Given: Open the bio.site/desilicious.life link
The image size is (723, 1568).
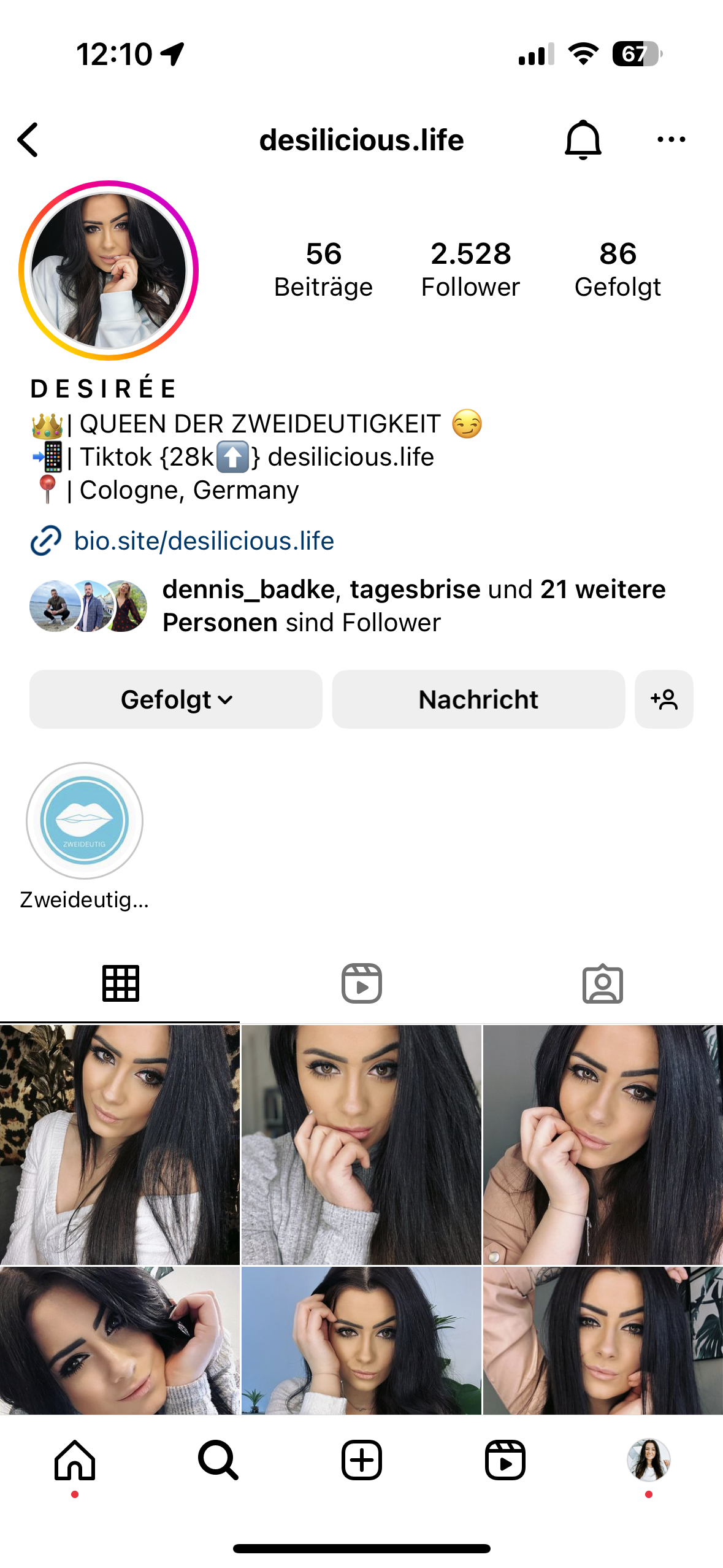Looking at the screenshot, I should (x=204, y=541).
